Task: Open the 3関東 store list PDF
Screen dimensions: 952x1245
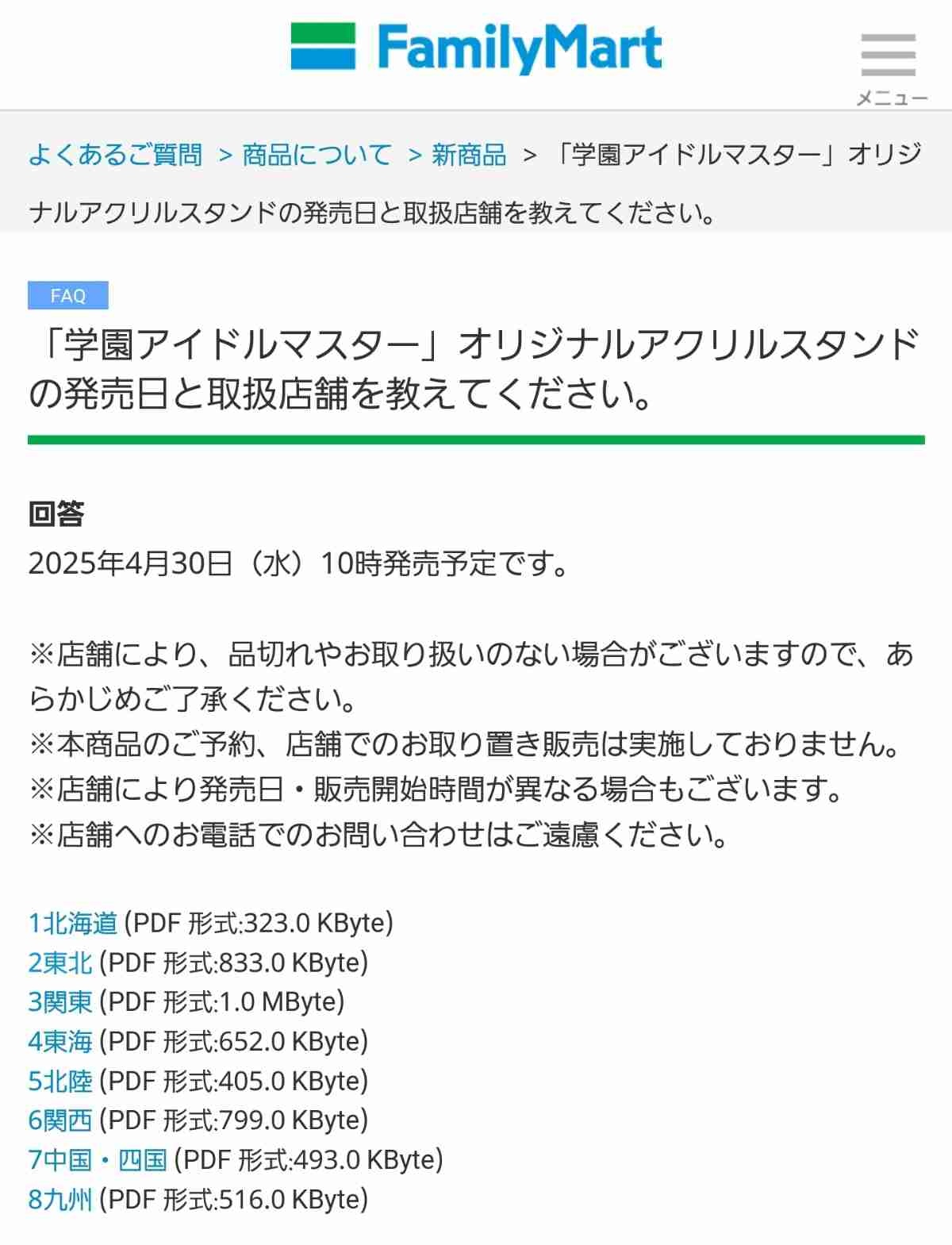Action: point(60,1001)
